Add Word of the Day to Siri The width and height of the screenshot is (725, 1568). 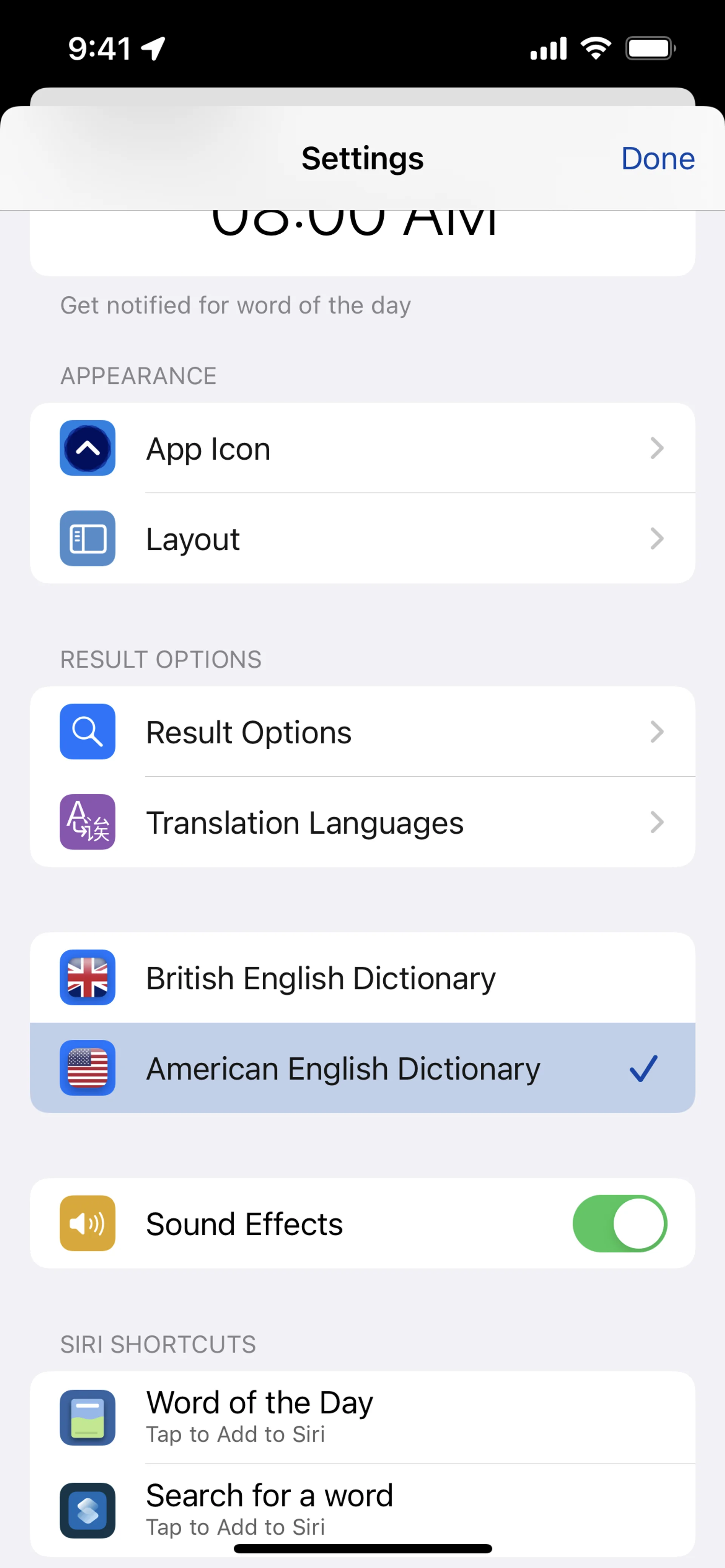point(362,1417)
